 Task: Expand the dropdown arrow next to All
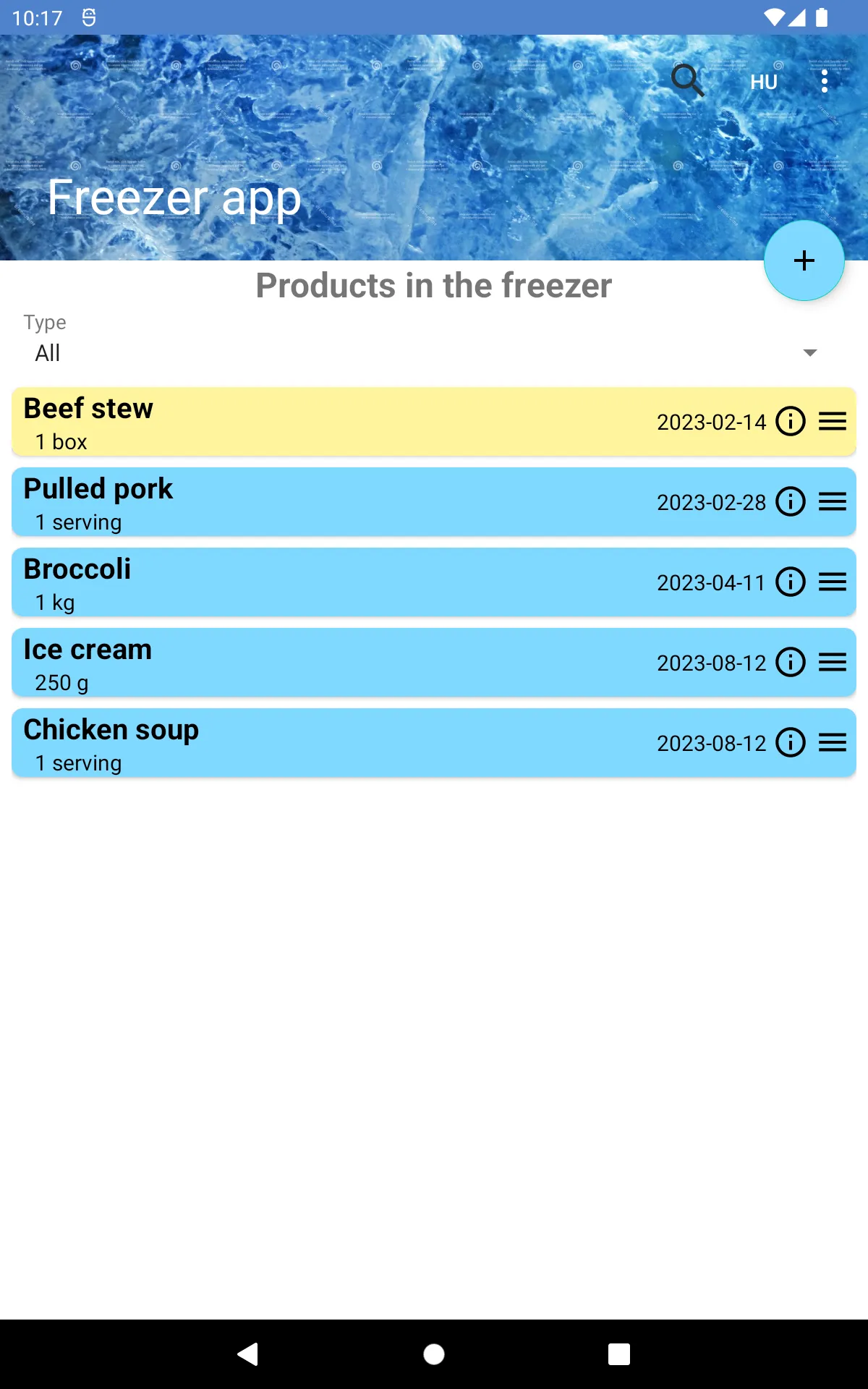pyautogui.click(x=811, y=353)
